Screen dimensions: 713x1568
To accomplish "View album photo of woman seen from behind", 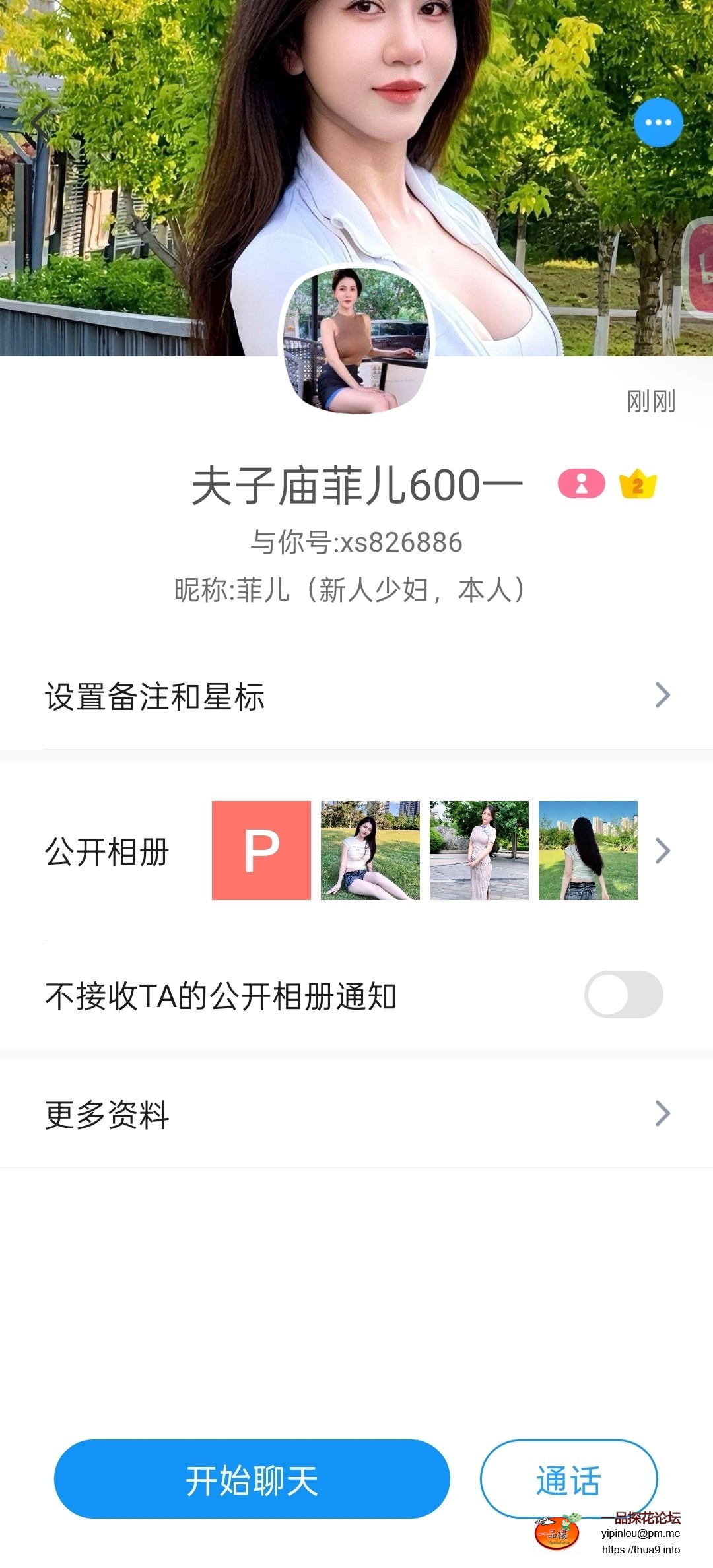I will coord(588,850).
